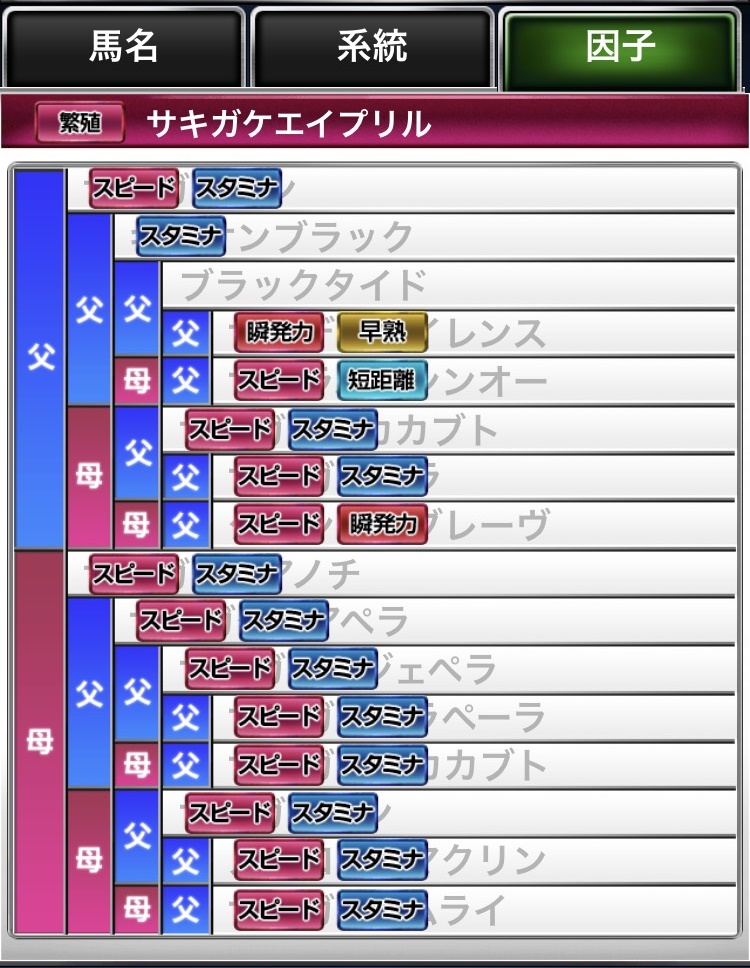Switch to the 系統 tab

[x=372, y=47]
